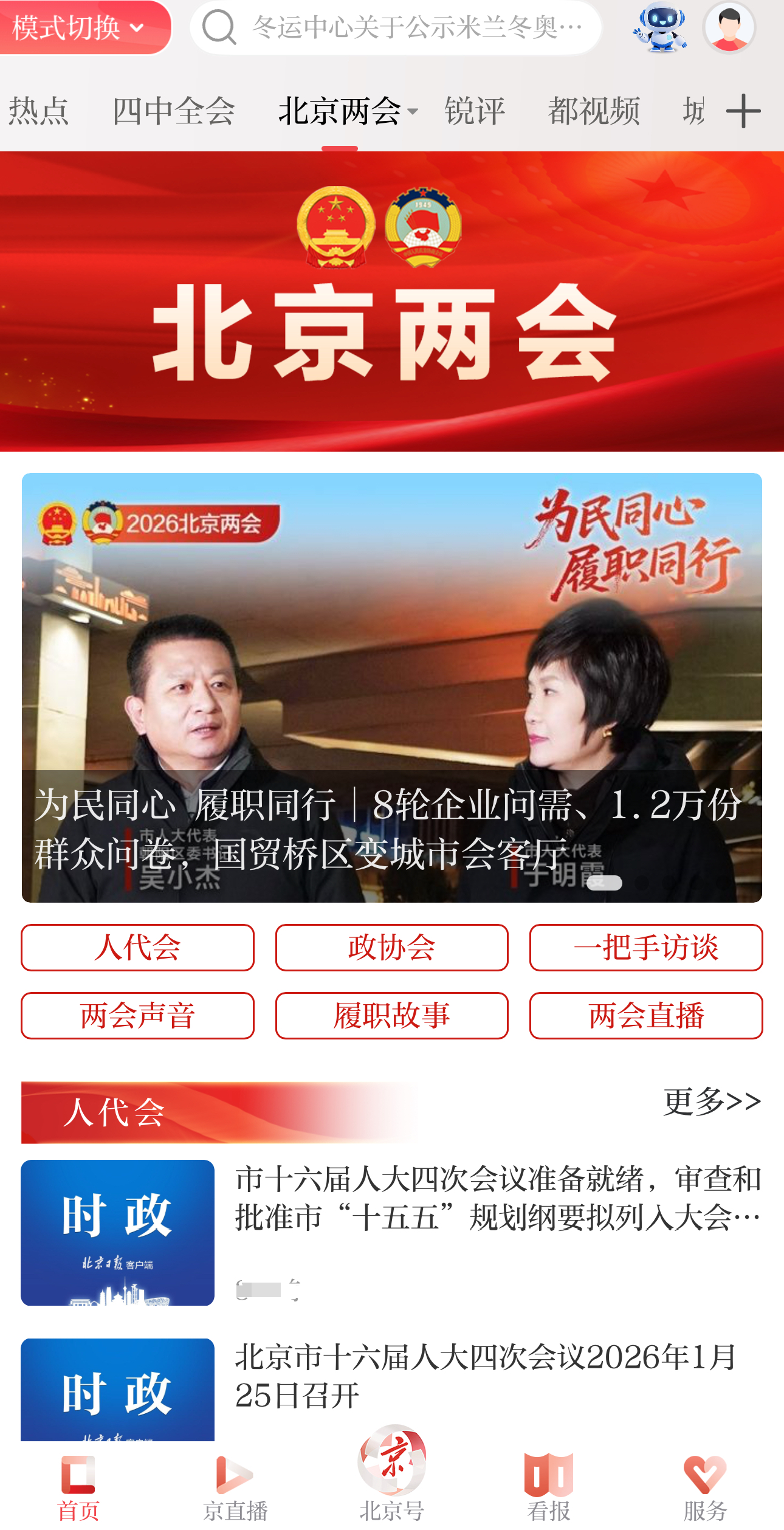Viewport: 784px width, 1530px height.
Task: Switch to the 京直播 bottom tab
Action: click(235, 1487)
